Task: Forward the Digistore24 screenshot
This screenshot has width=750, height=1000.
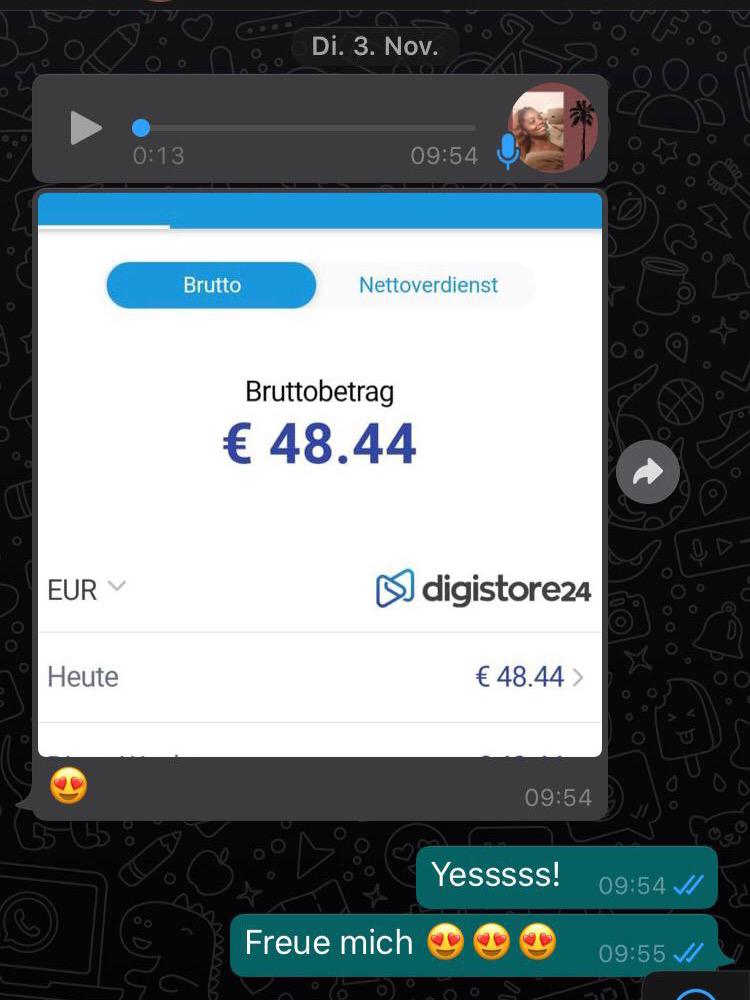Action: [647, 472]
